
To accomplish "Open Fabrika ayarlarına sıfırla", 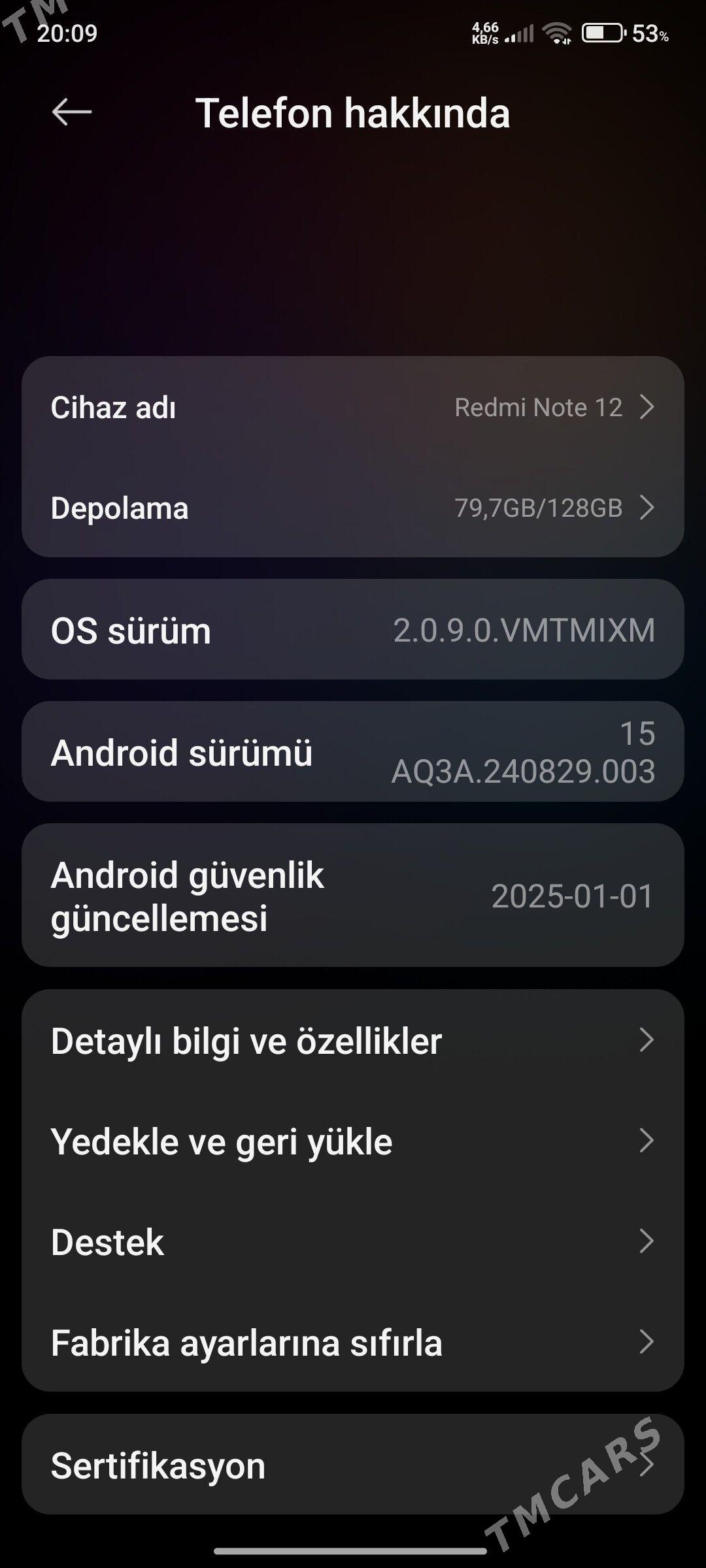I will [x=353, y=1342].
